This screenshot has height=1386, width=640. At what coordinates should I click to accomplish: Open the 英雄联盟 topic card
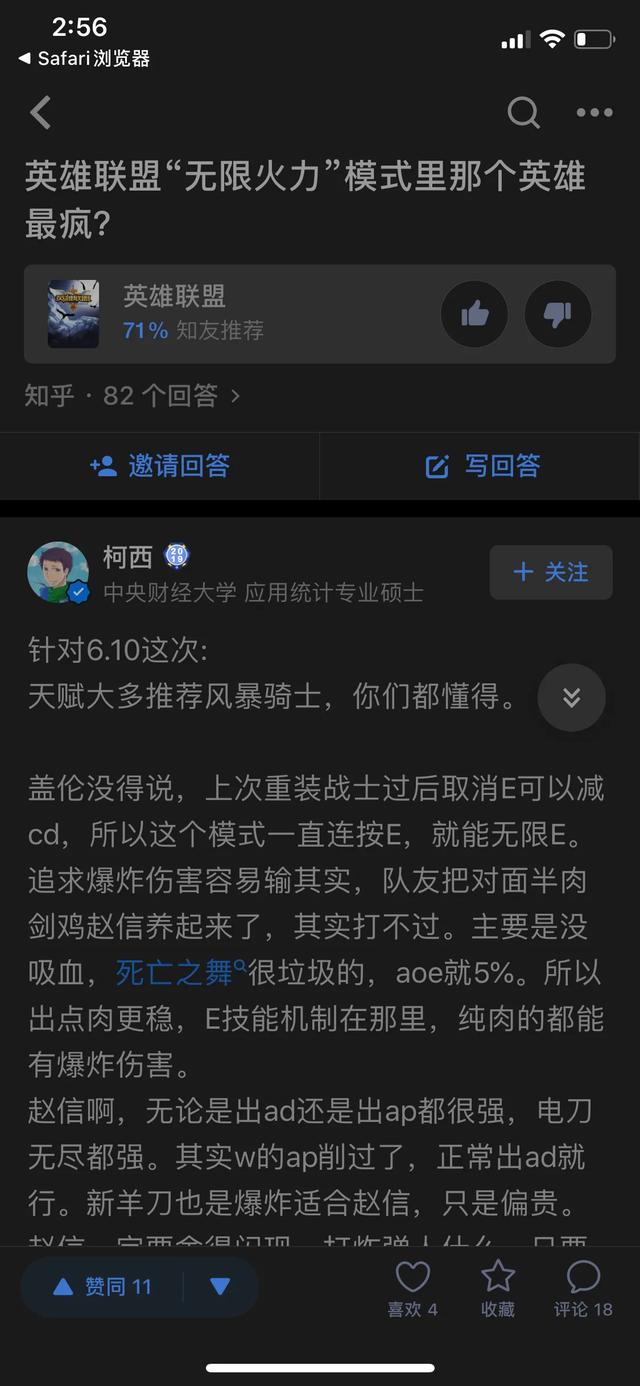coord(220,313)
